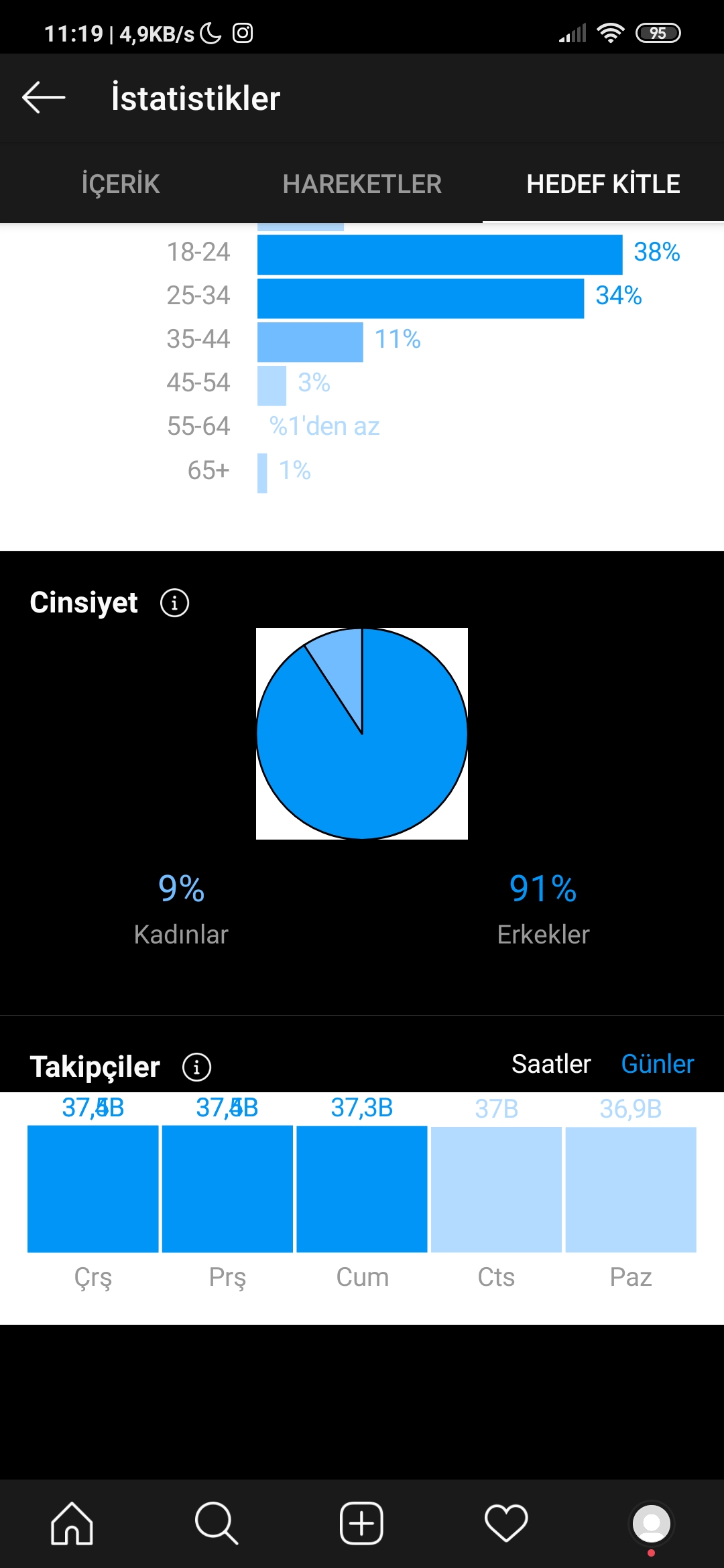This screenshot has height=1568, width=724.
Task: Switch to the İÇERİK tab
Action: click(121, 184)
